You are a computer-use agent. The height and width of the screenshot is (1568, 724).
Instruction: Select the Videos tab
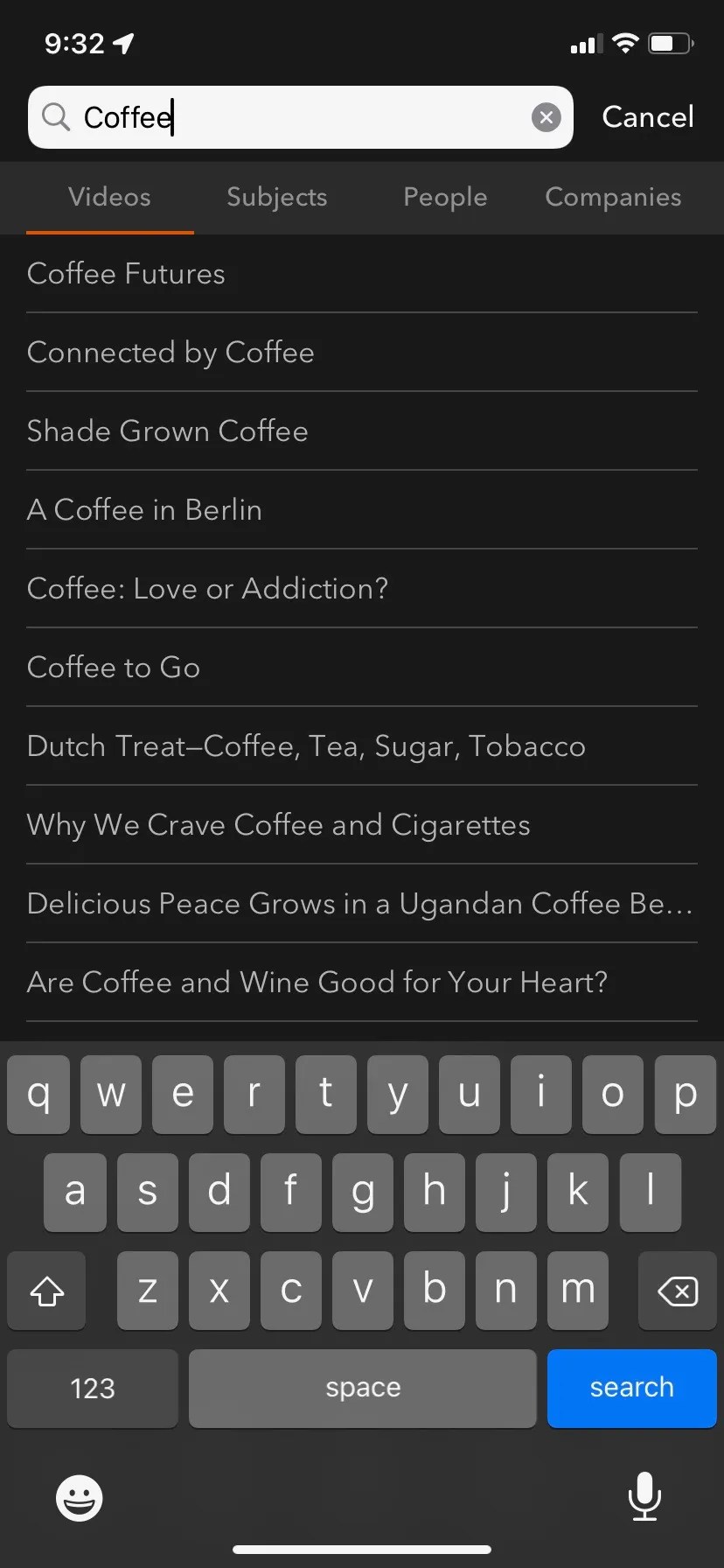[x=110, y=198]
